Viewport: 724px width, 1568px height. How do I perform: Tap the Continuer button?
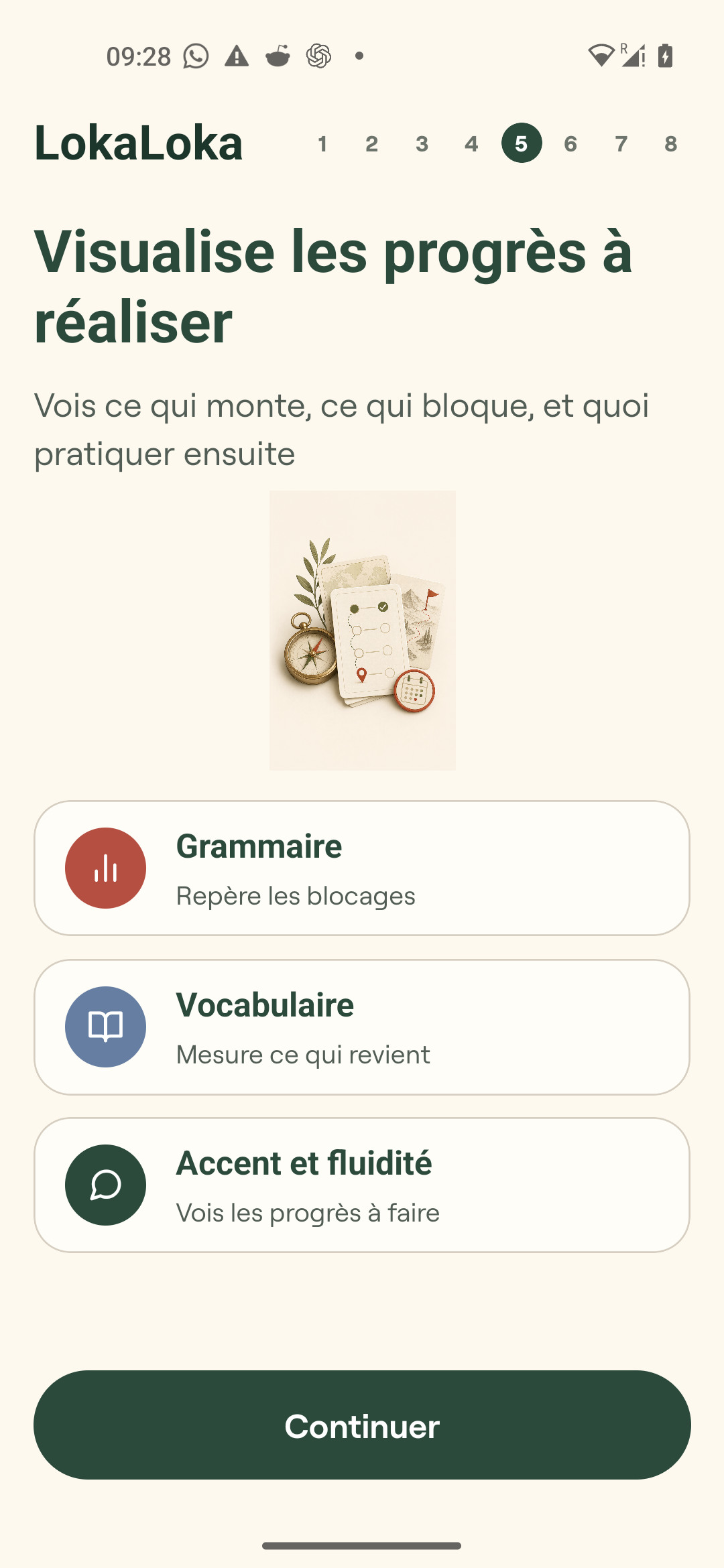362,1425
